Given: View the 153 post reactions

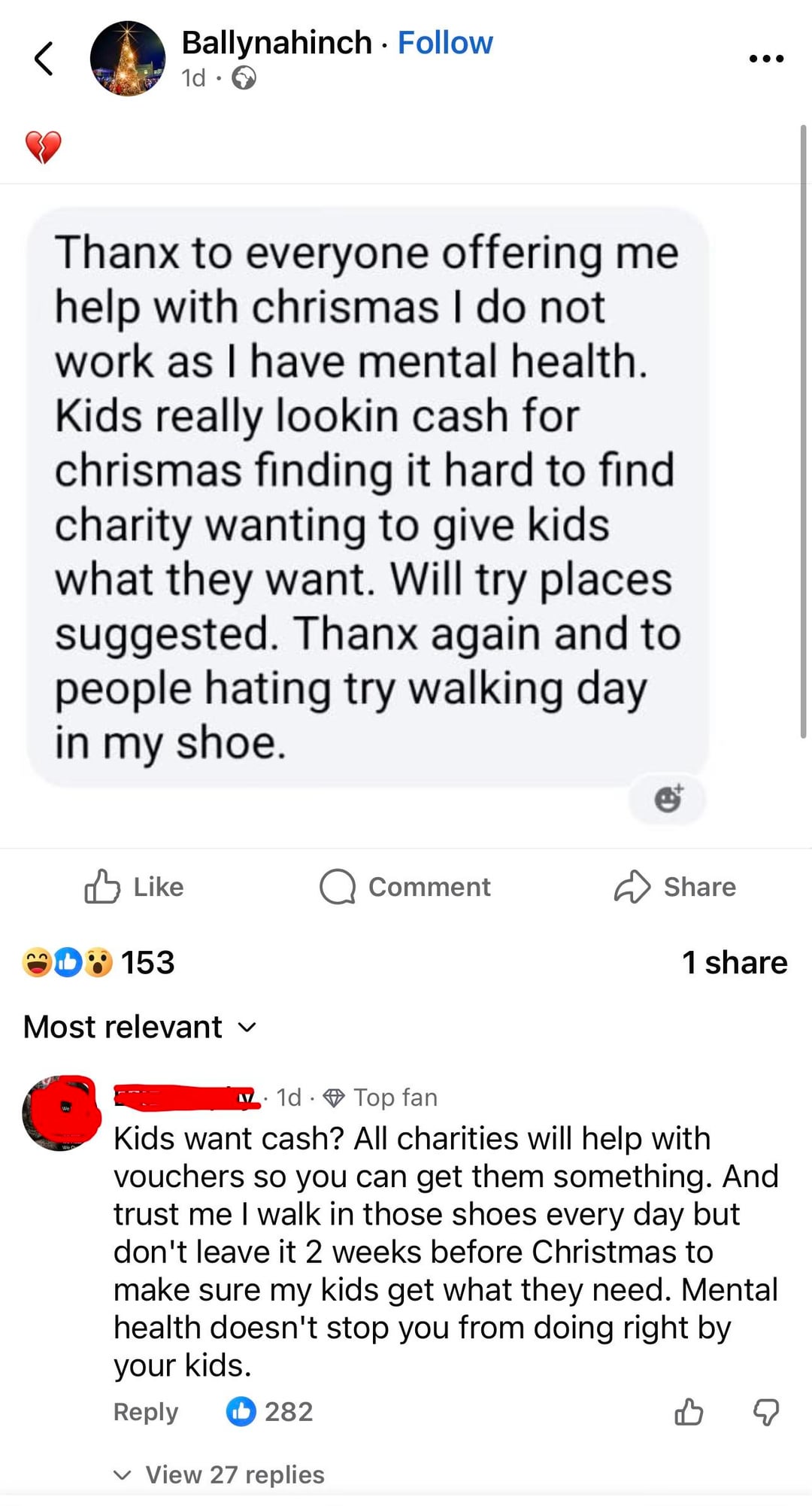Looking at the screenshot, I should tap(99, 963).
